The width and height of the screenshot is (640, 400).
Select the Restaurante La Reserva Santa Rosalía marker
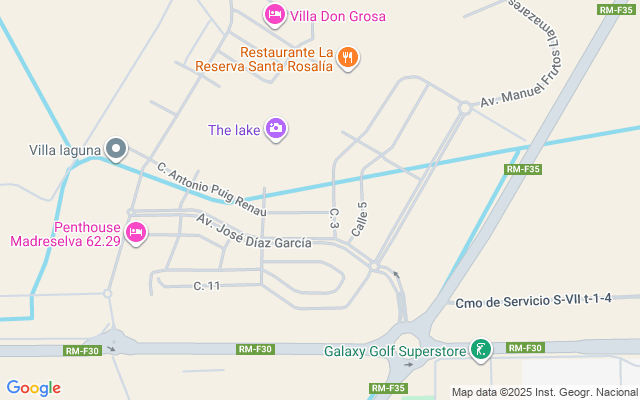(348, 58)
